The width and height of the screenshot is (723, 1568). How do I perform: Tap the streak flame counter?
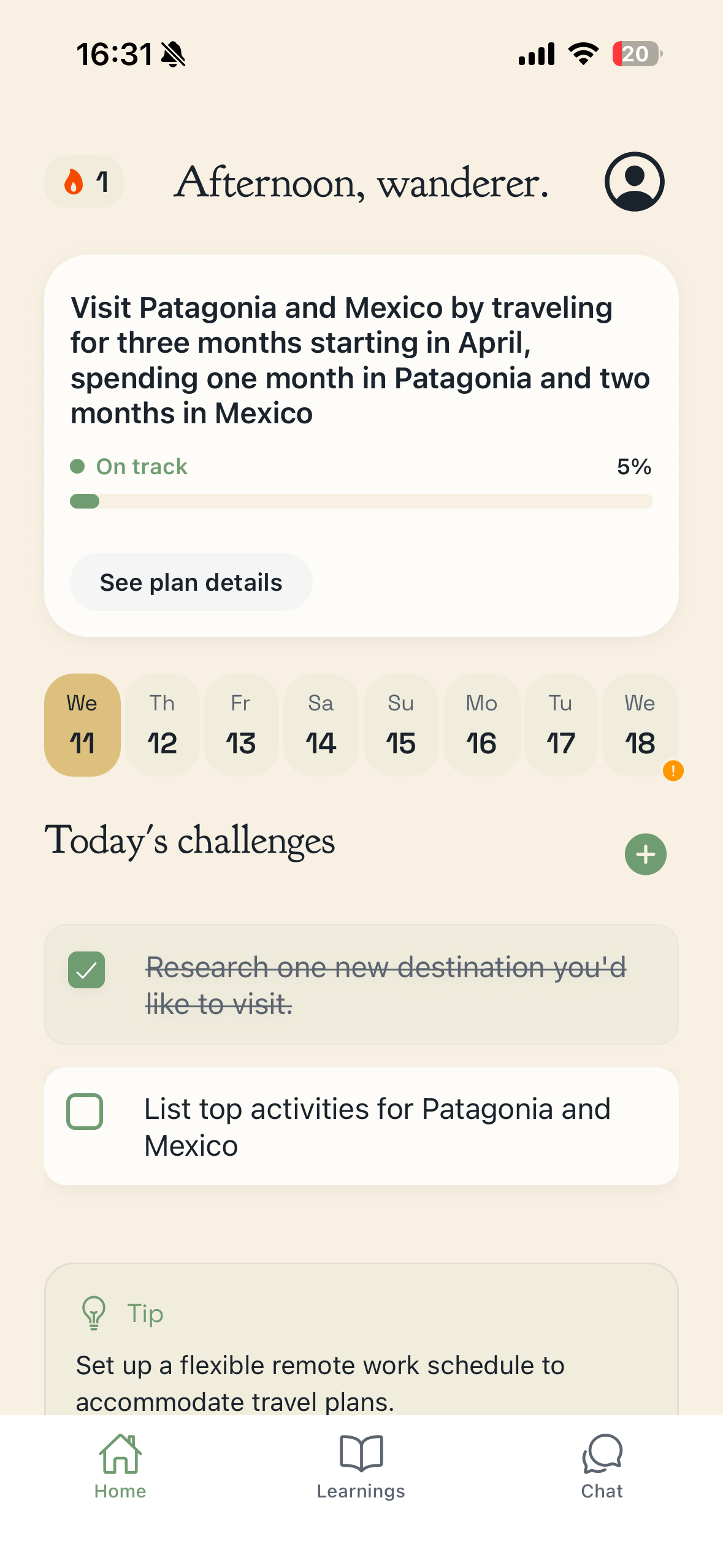pyautogui.click(x=84, y=181)
